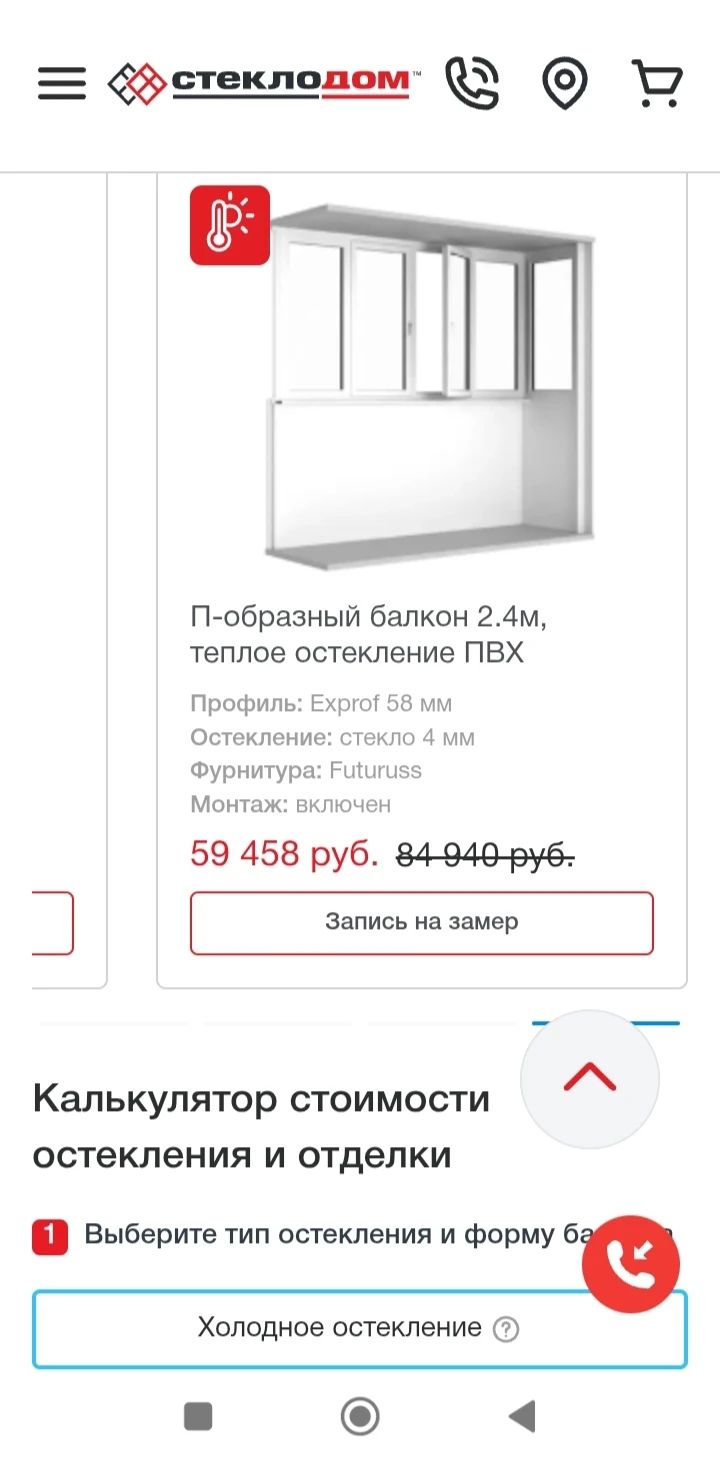The height and width of the screenshot is (1463, 720).
Task: Tap the scroll-to-top arrow button
Action: click(590, 1078)
